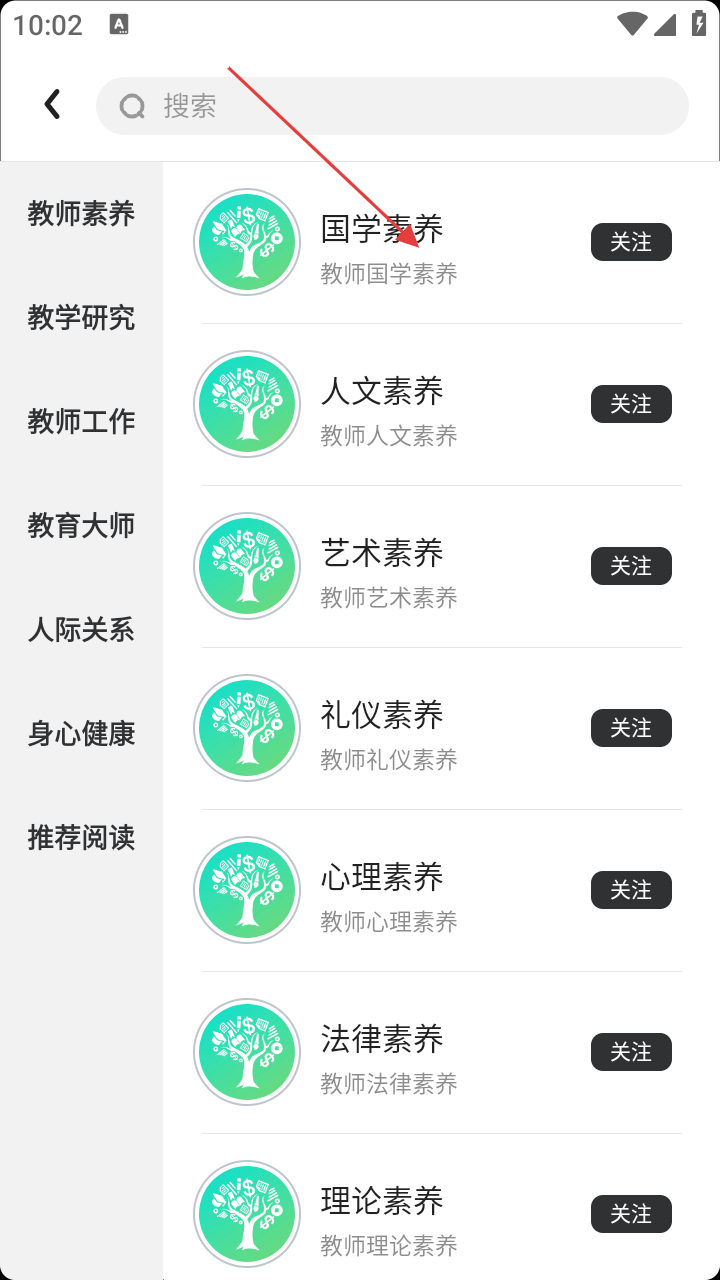Follow the 艺术素养 topic
Viewport: 720px width, 1280px height.
(631, 566)
